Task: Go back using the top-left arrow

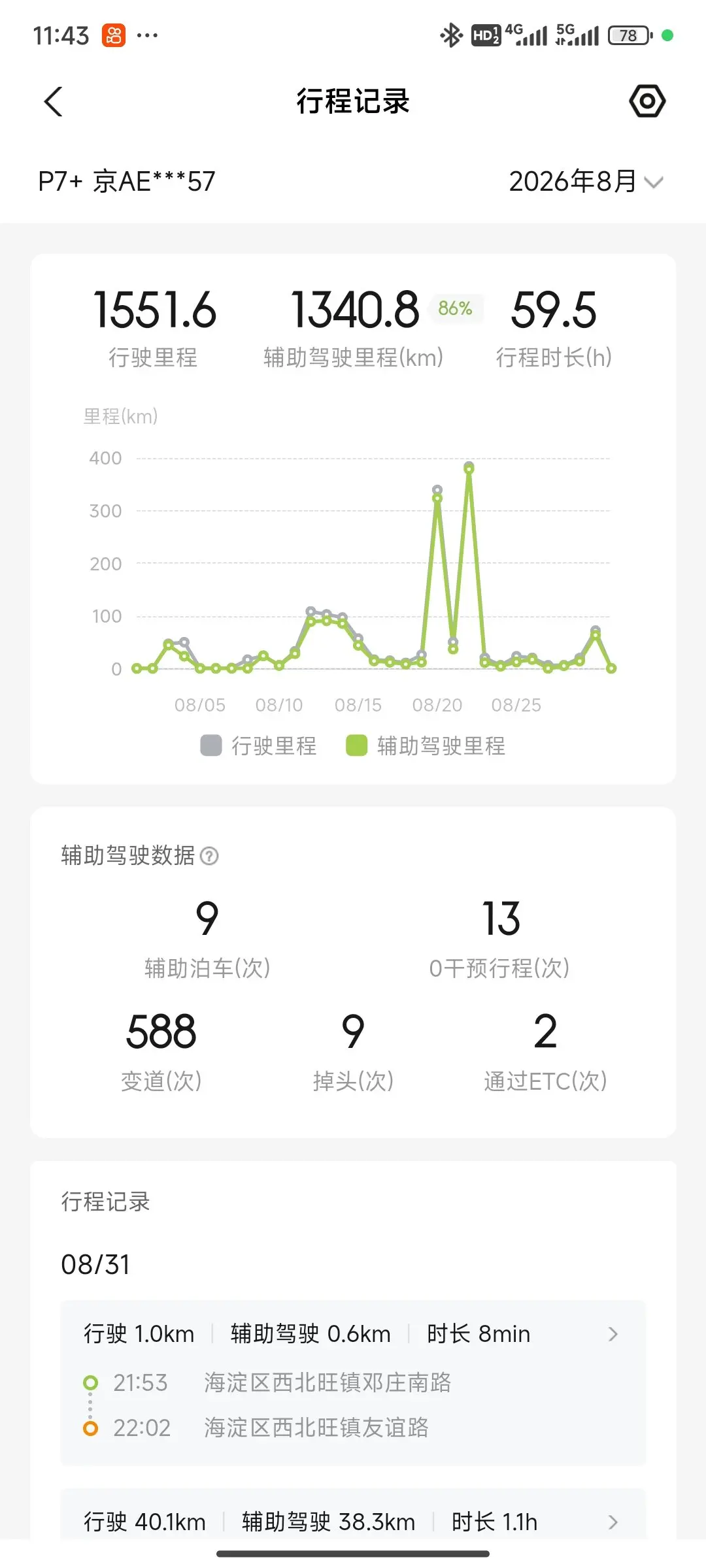Action: (53, 102)
